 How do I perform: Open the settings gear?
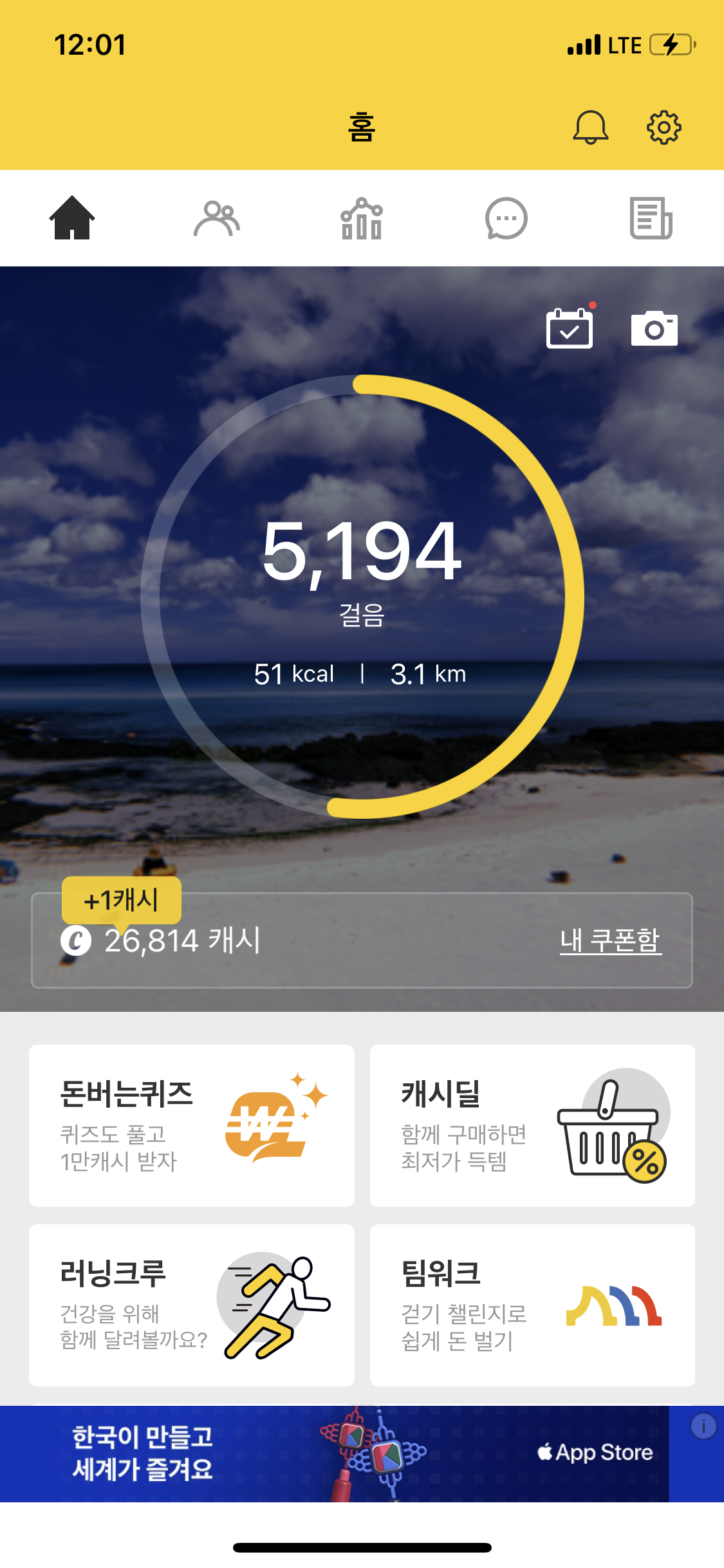[664, 127]
